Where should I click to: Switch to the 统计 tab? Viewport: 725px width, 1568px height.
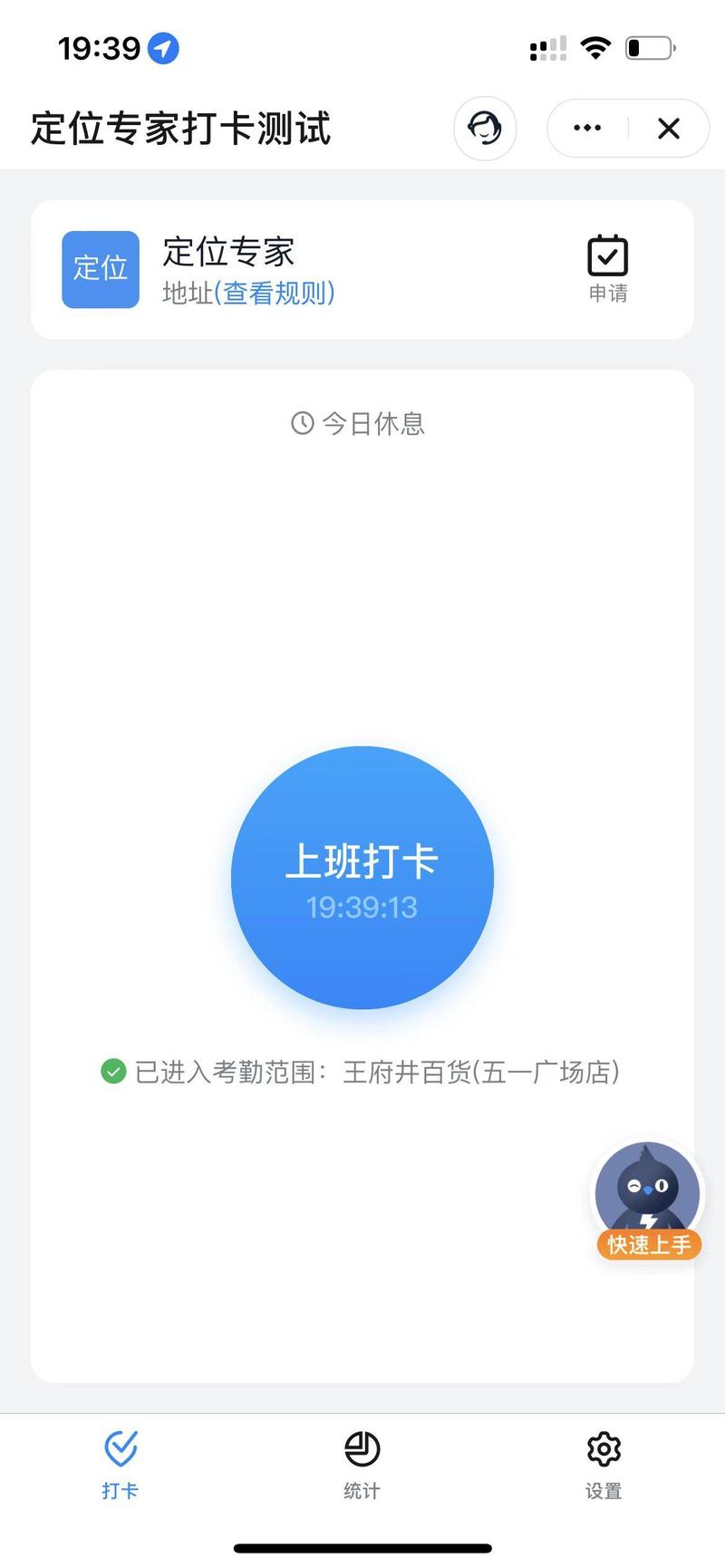362,1465
